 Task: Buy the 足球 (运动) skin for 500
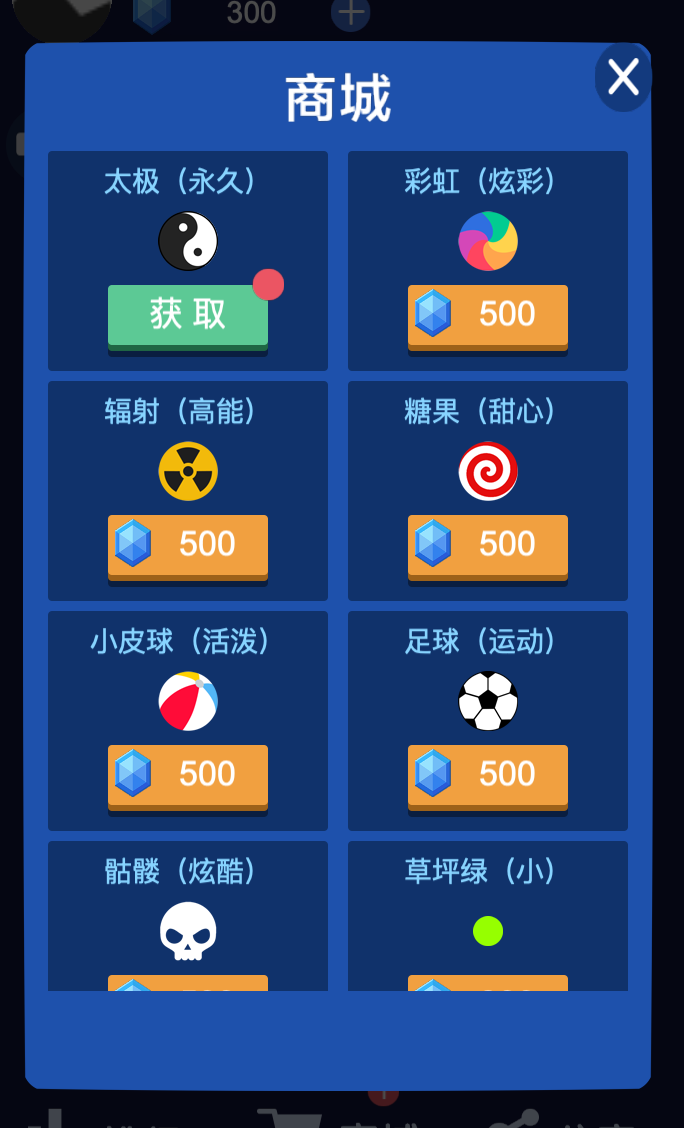[x=488, y=775]
